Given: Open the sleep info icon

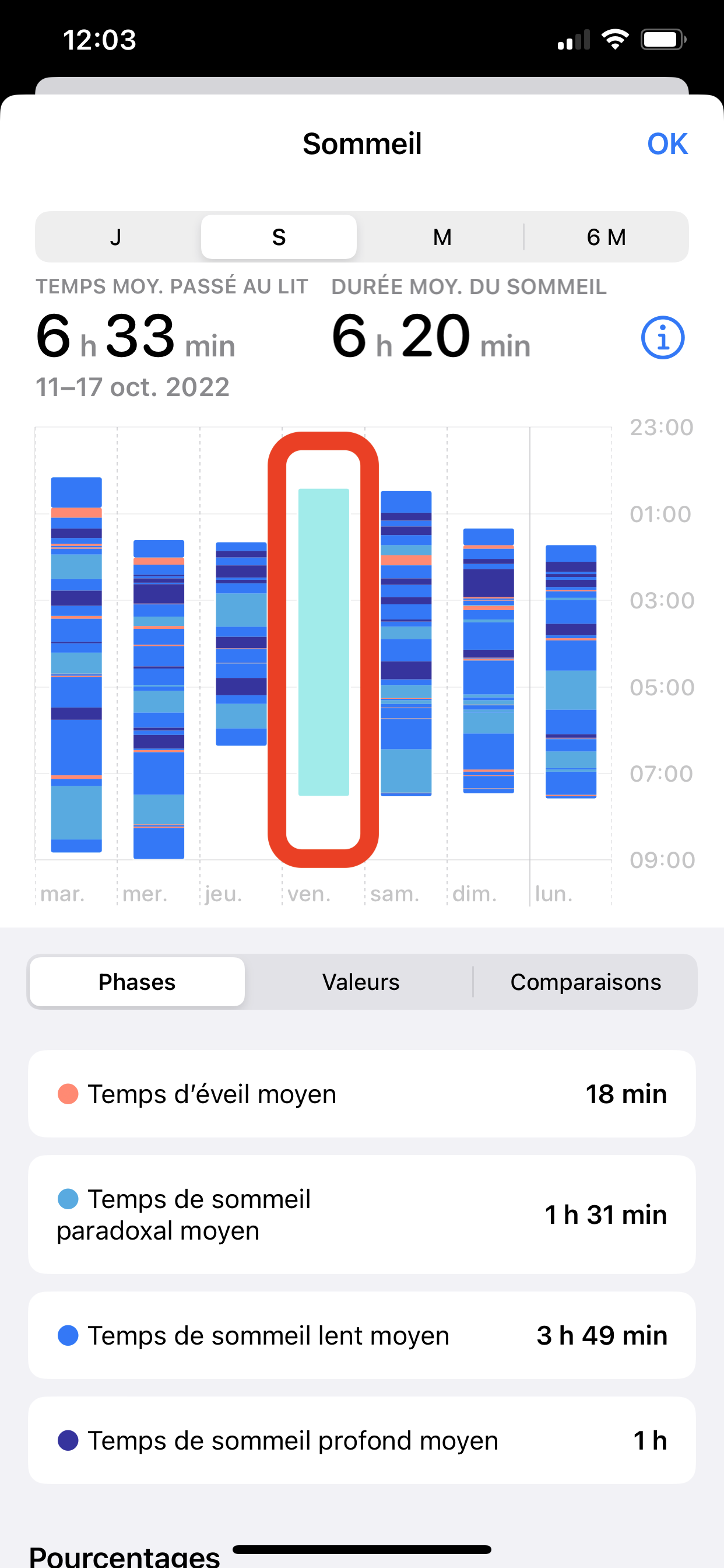Looking at the screenshot, I should (x=662, y=338).
